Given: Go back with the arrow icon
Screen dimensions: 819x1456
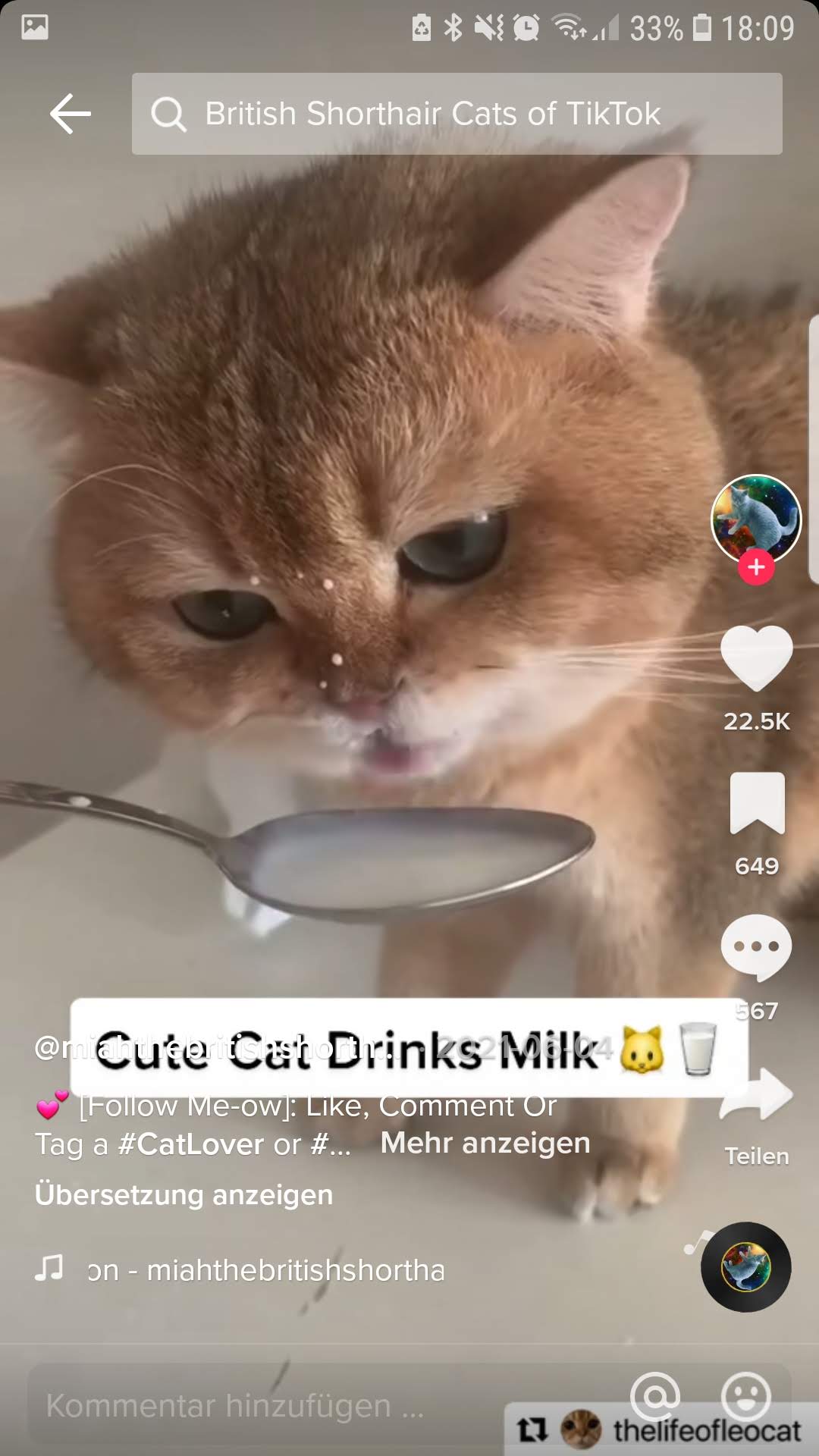Looking at the screenshot, I should point(71,114).
